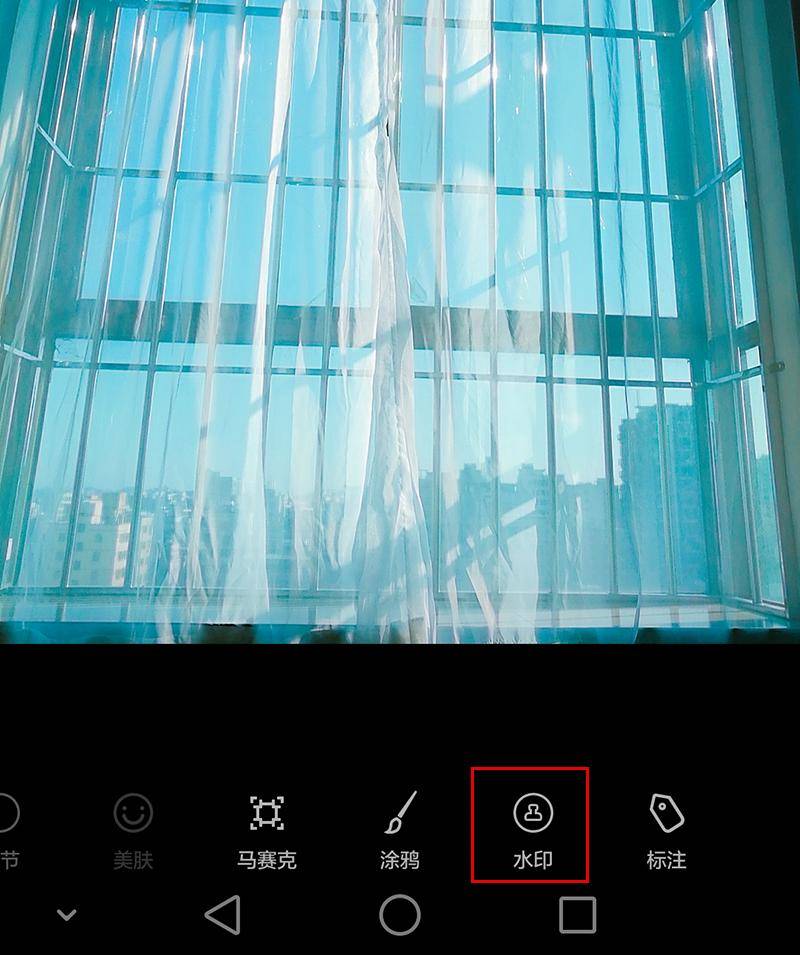Image resolution: width=800 pixels, height=955 pixels.
Task: Open recent apps via the square button
Action: pos(577,914)
